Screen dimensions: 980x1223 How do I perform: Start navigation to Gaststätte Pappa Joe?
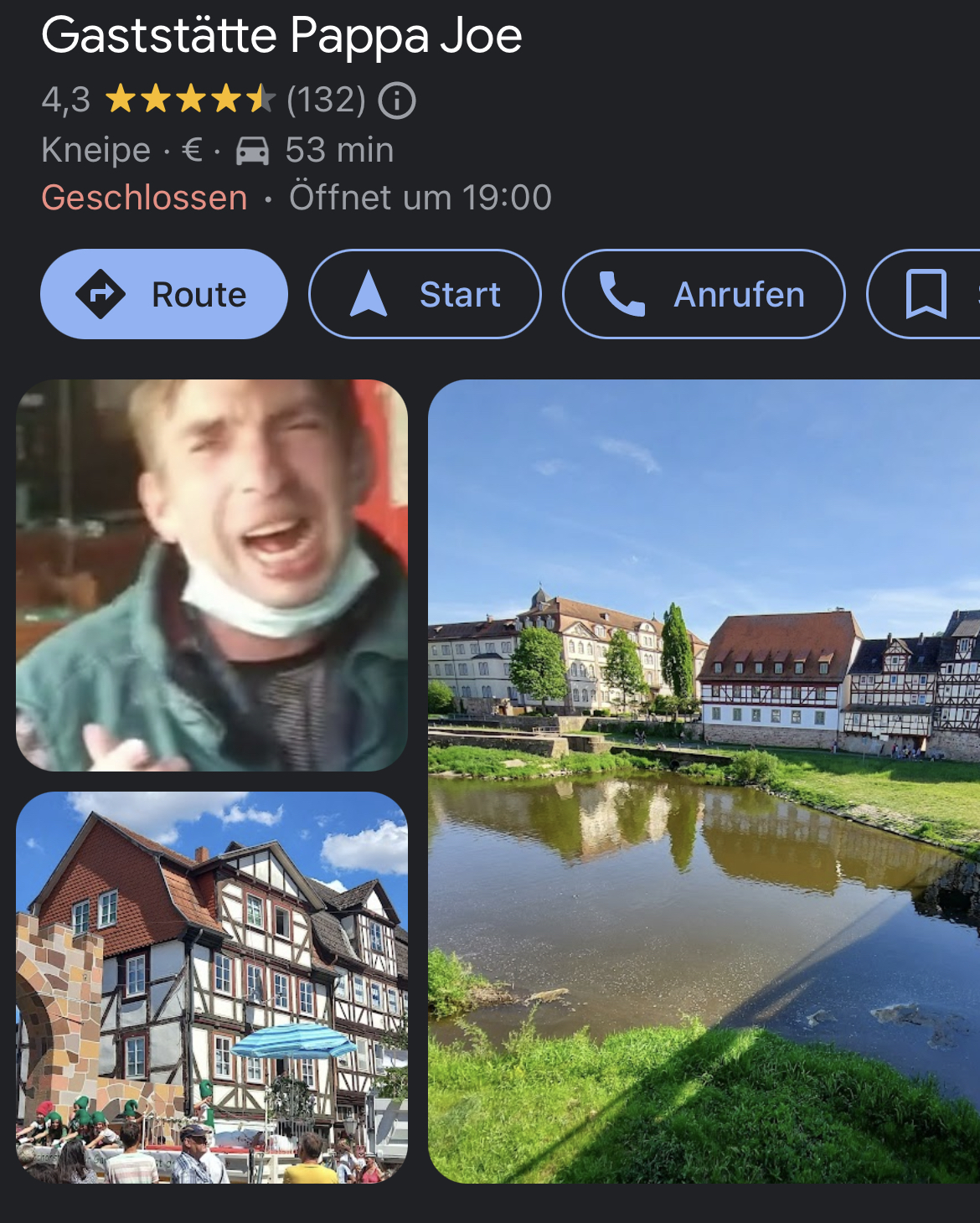point(425,294)
